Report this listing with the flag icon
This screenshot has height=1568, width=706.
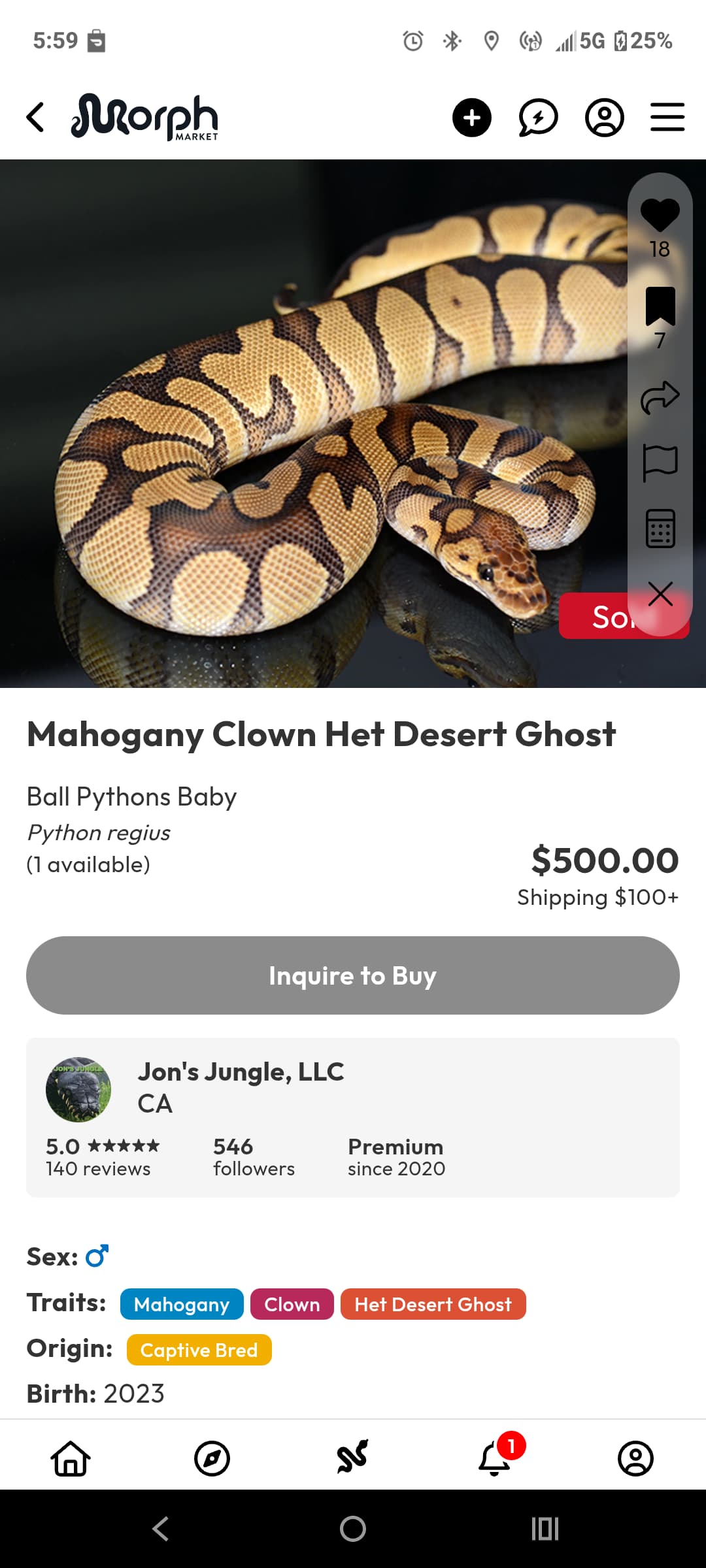tap(660, 463)
